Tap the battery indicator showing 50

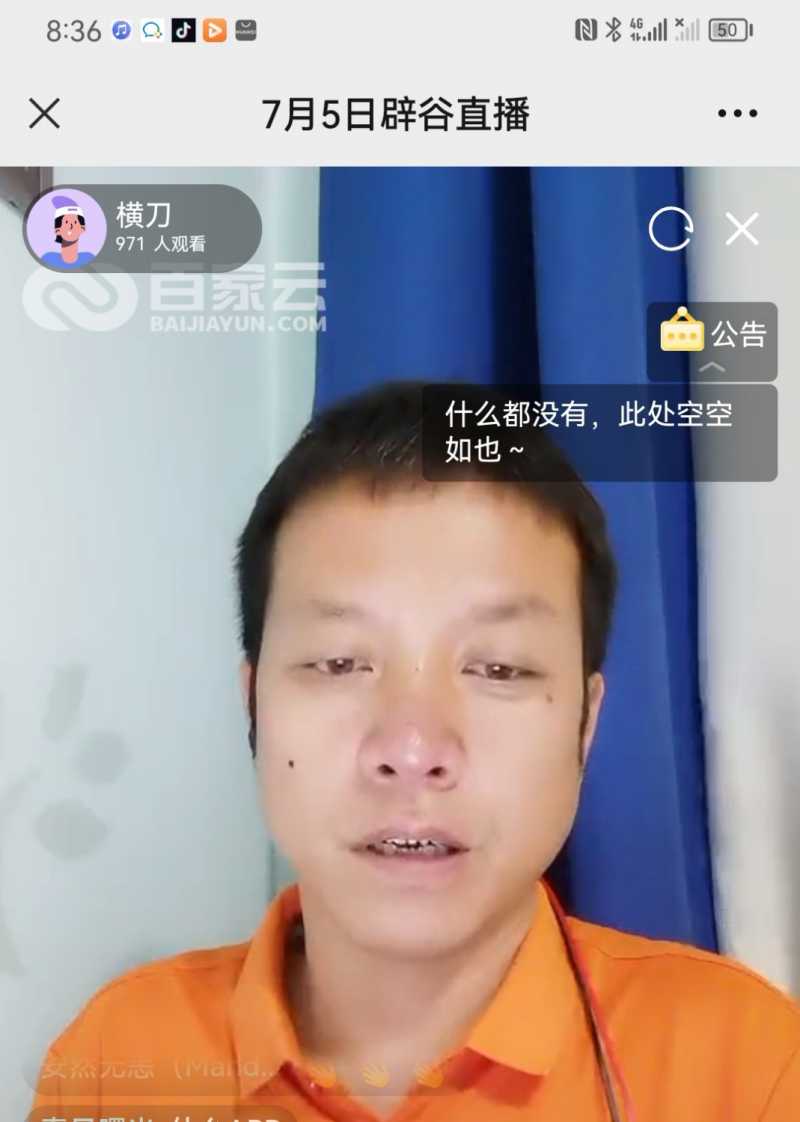[729, 30]
